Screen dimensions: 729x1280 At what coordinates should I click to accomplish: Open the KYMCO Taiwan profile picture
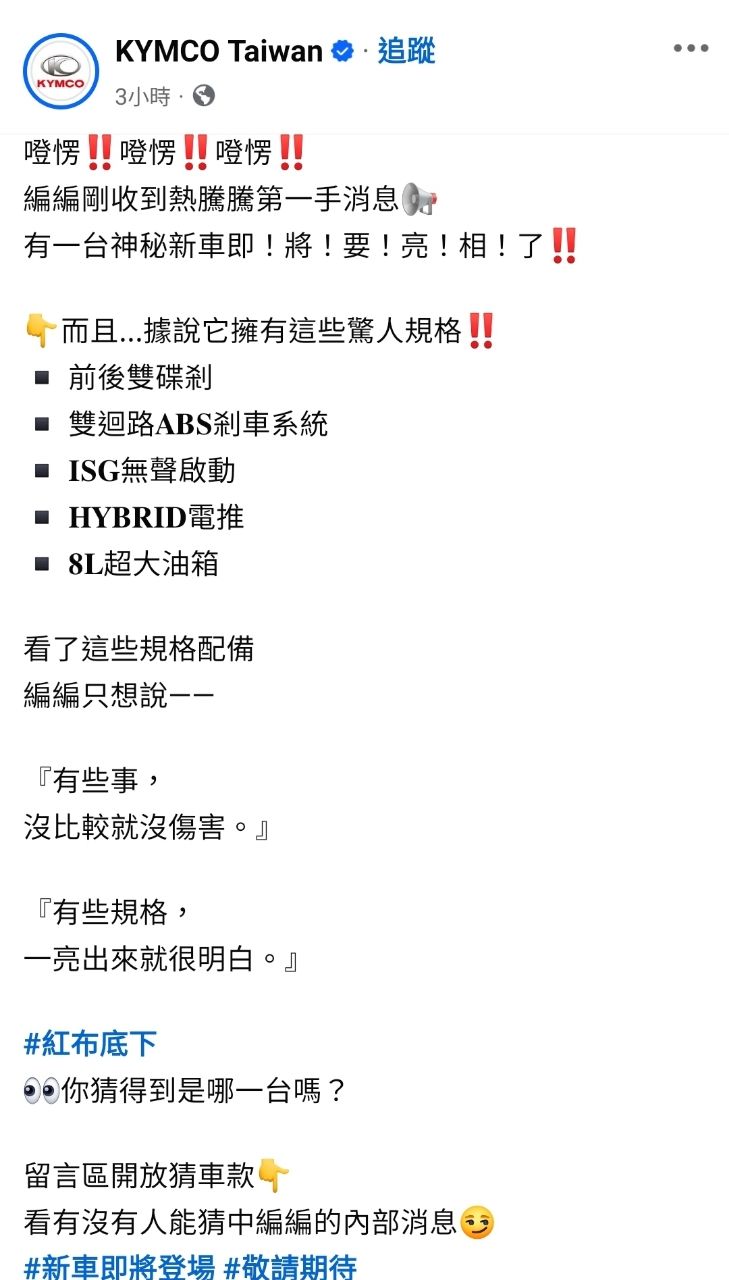click(x=61, y=71)
